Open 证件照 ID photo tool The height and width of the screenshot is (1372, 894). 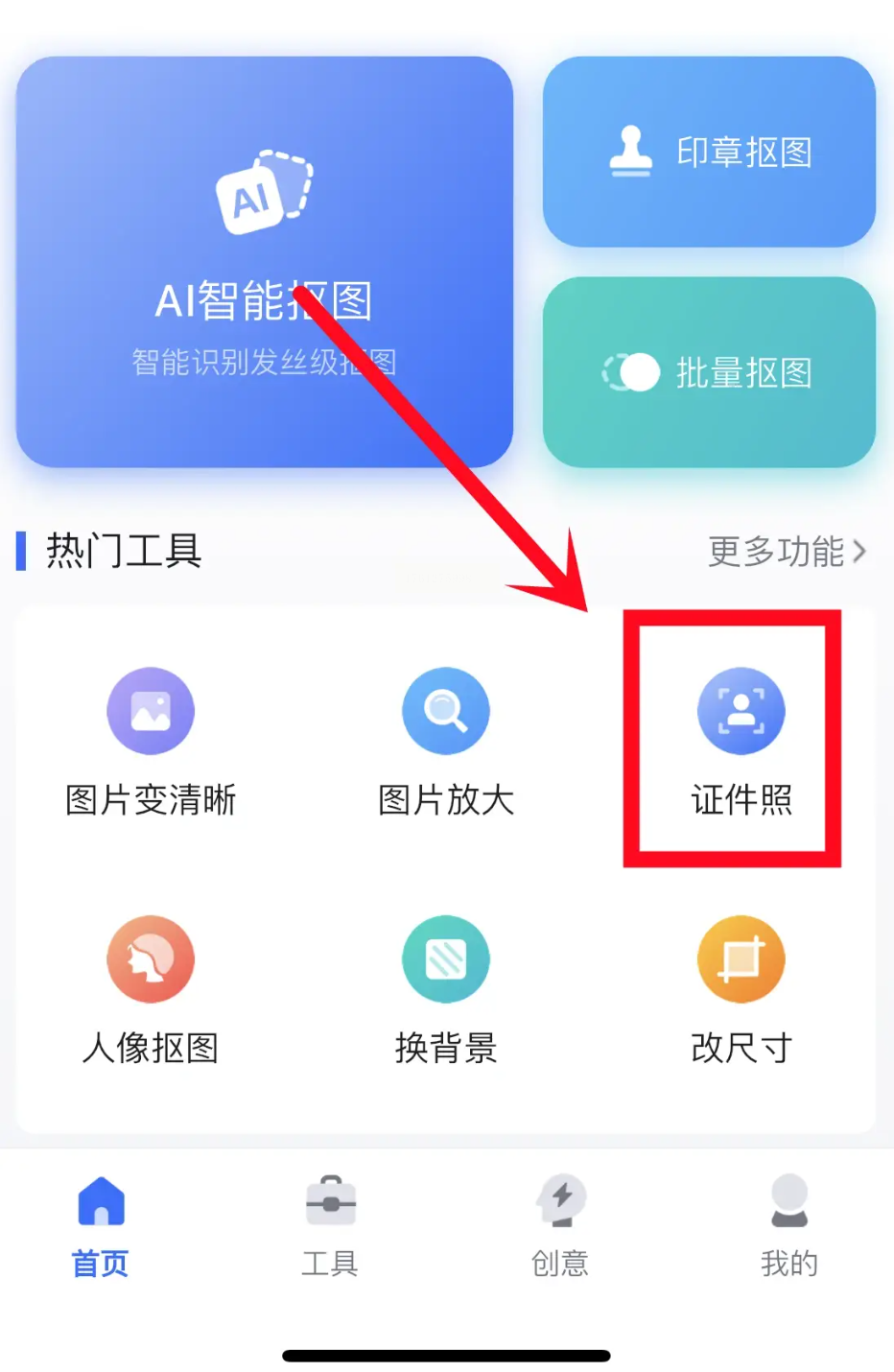(x=741, y=741)
